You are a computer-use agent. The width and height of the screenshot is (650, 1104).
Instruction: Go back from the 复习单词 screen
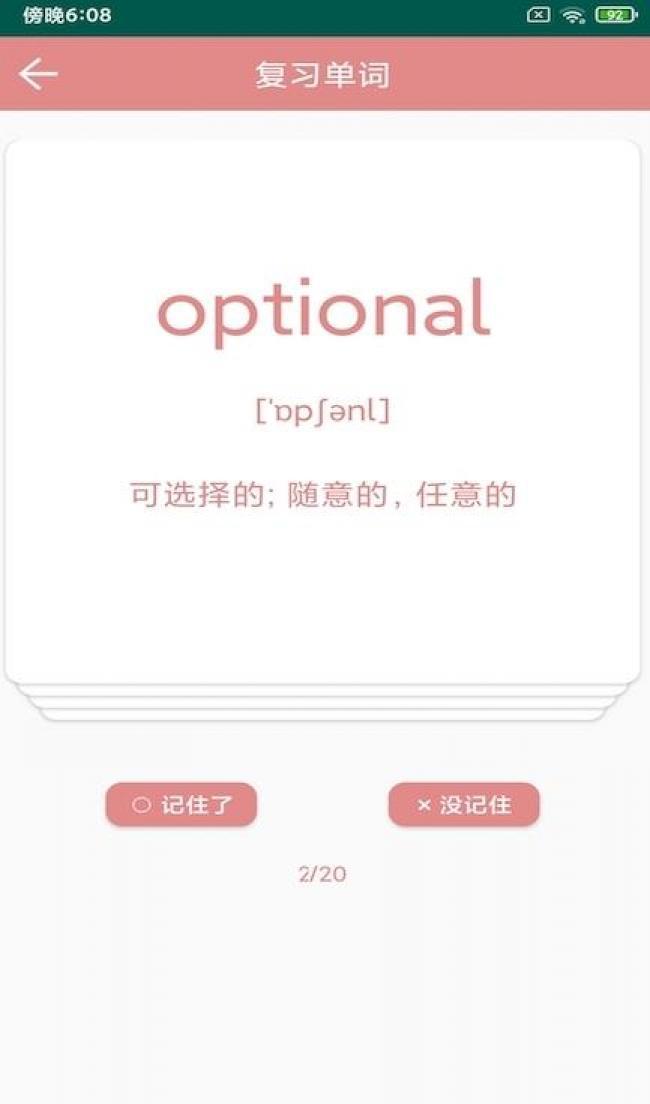point(38,74)
